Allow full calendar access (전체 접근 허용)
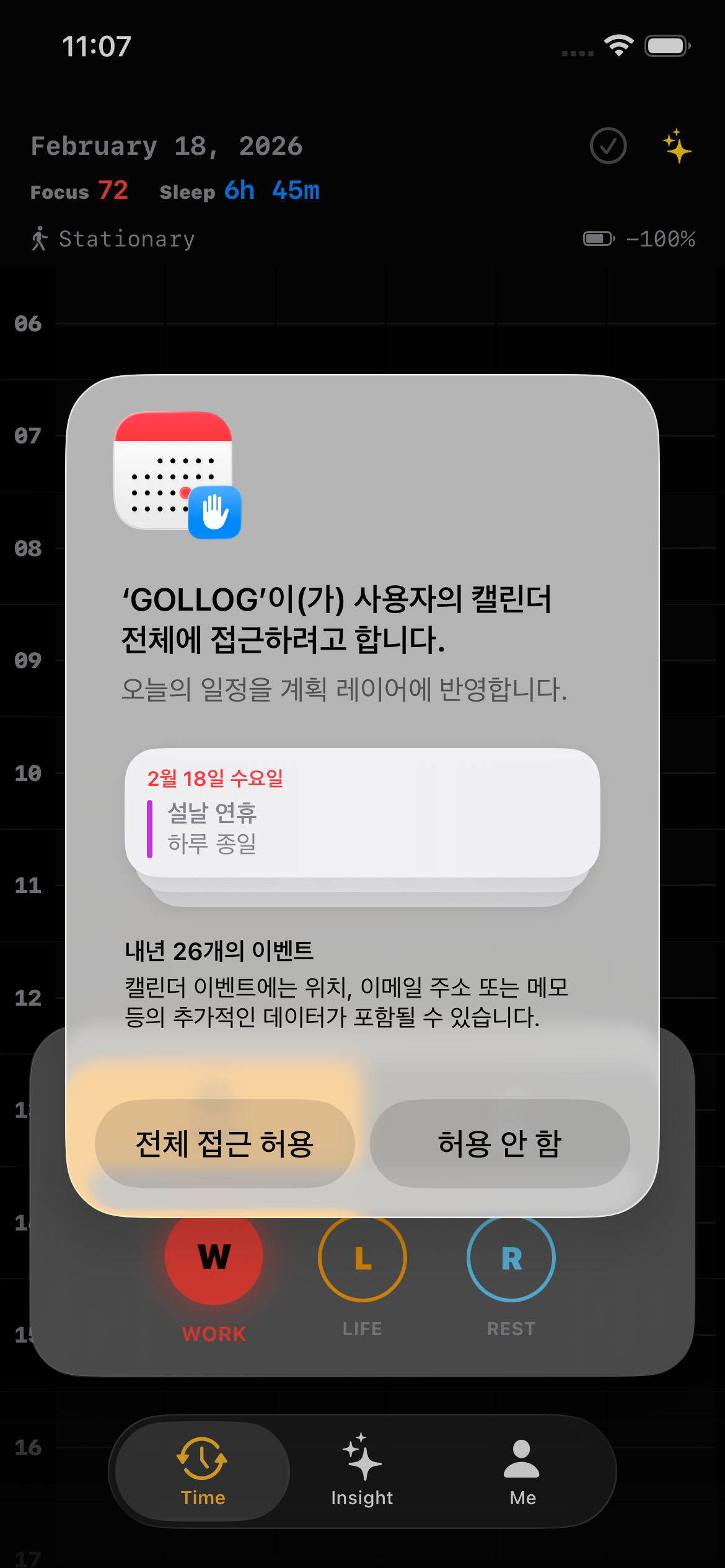The width and height of the screenshot is (725, 1568). point(224,1143)
